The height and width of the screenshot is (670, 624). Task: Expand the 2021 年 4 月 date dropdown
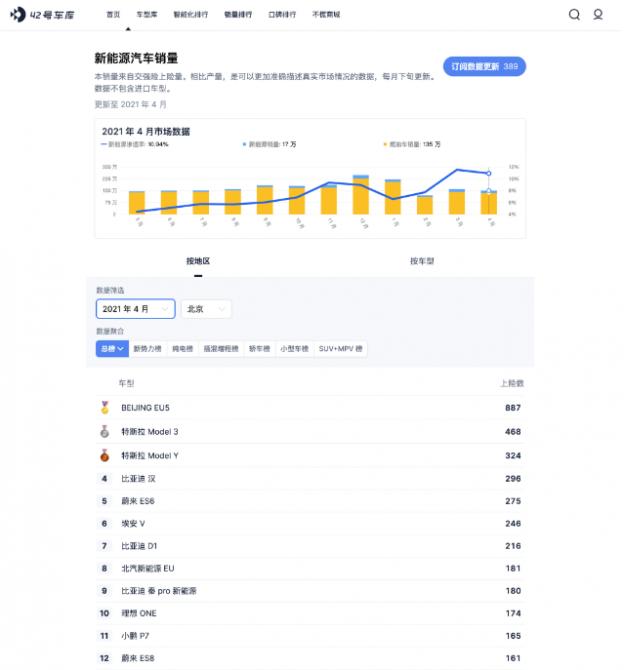135,309
